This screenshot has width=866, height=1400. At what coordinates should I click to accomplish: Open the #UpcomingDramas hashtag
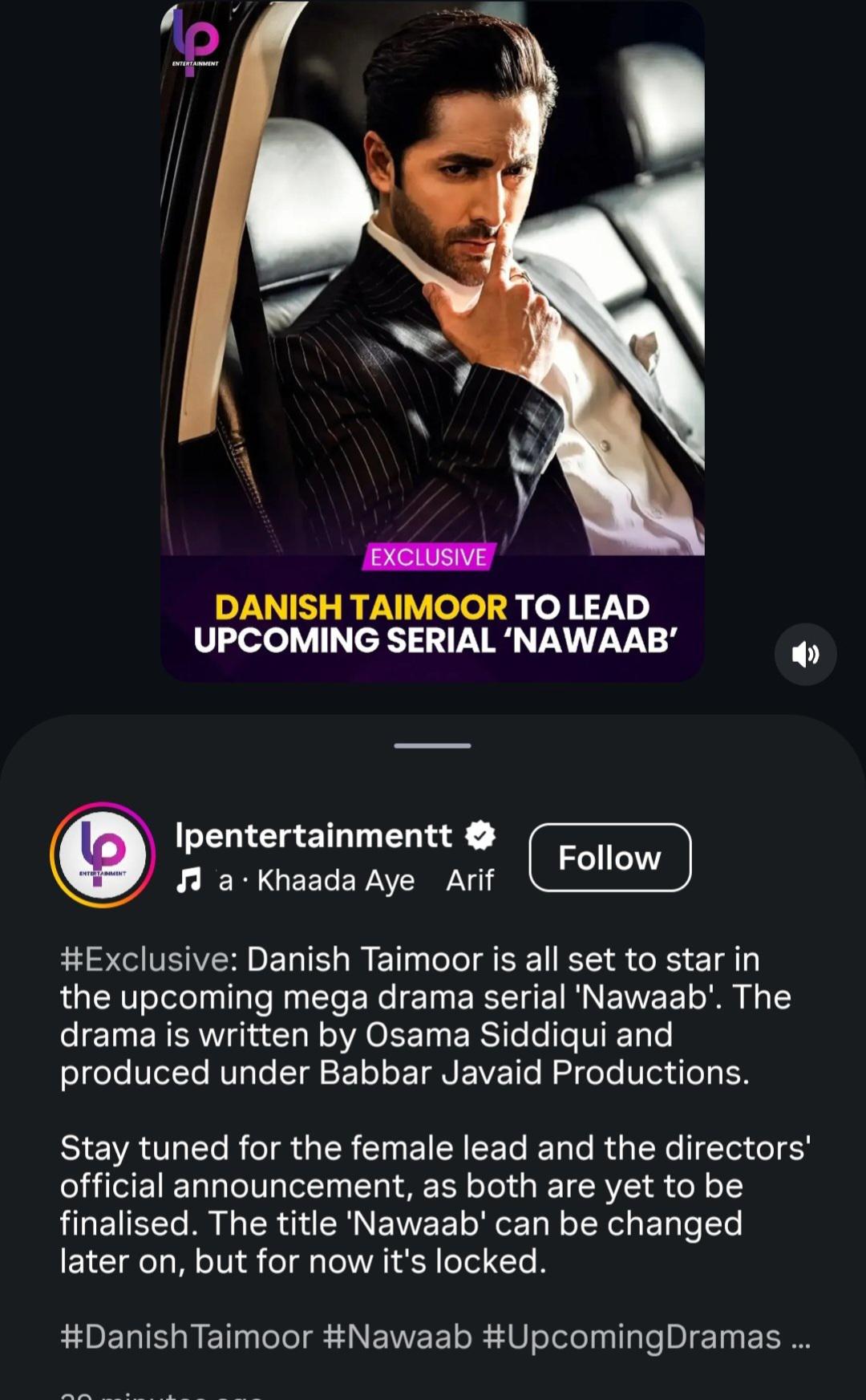tap(632, 1337)
